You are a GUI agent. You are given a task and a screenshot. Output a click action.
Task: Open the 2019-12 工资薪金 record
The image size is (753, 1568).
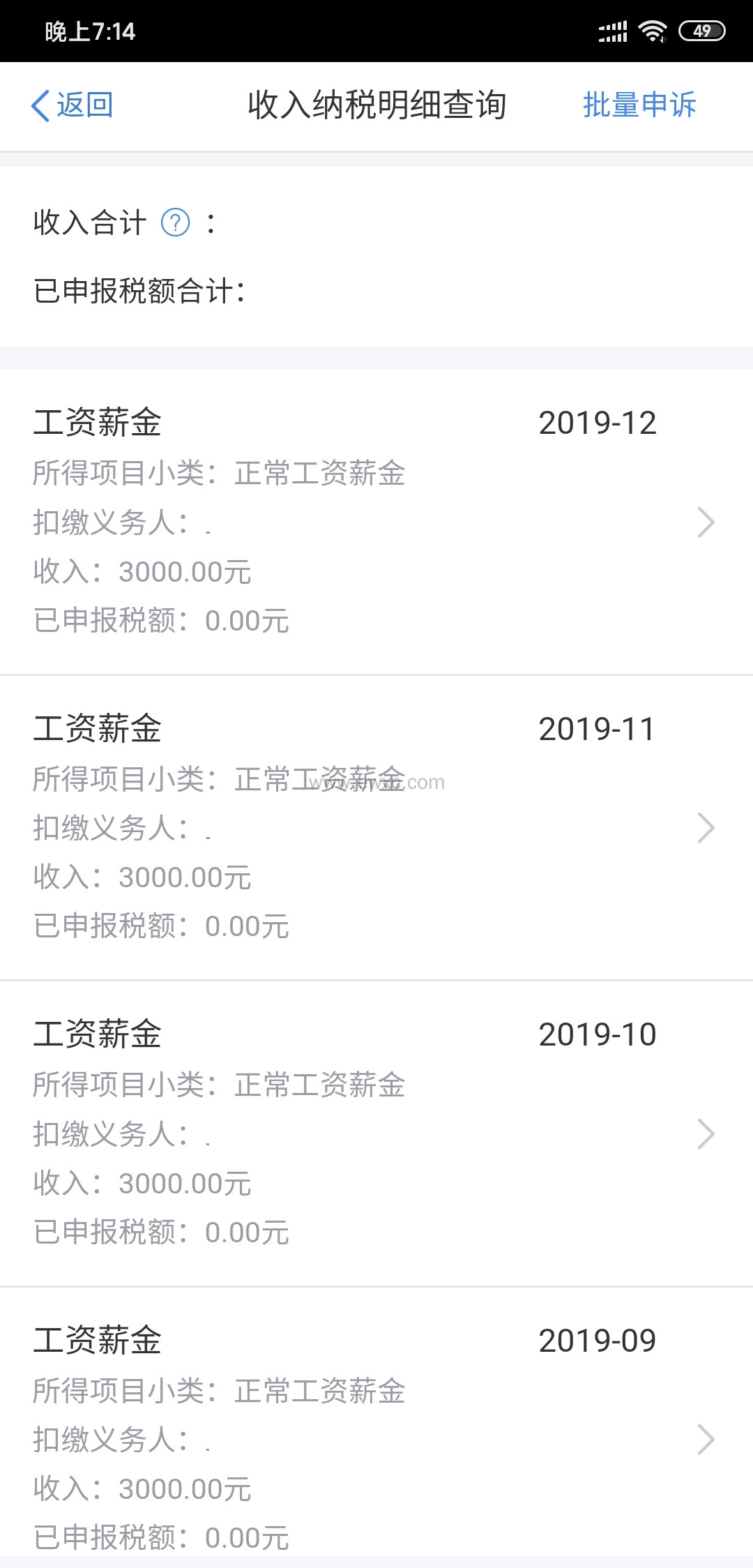tap(376, 522)
